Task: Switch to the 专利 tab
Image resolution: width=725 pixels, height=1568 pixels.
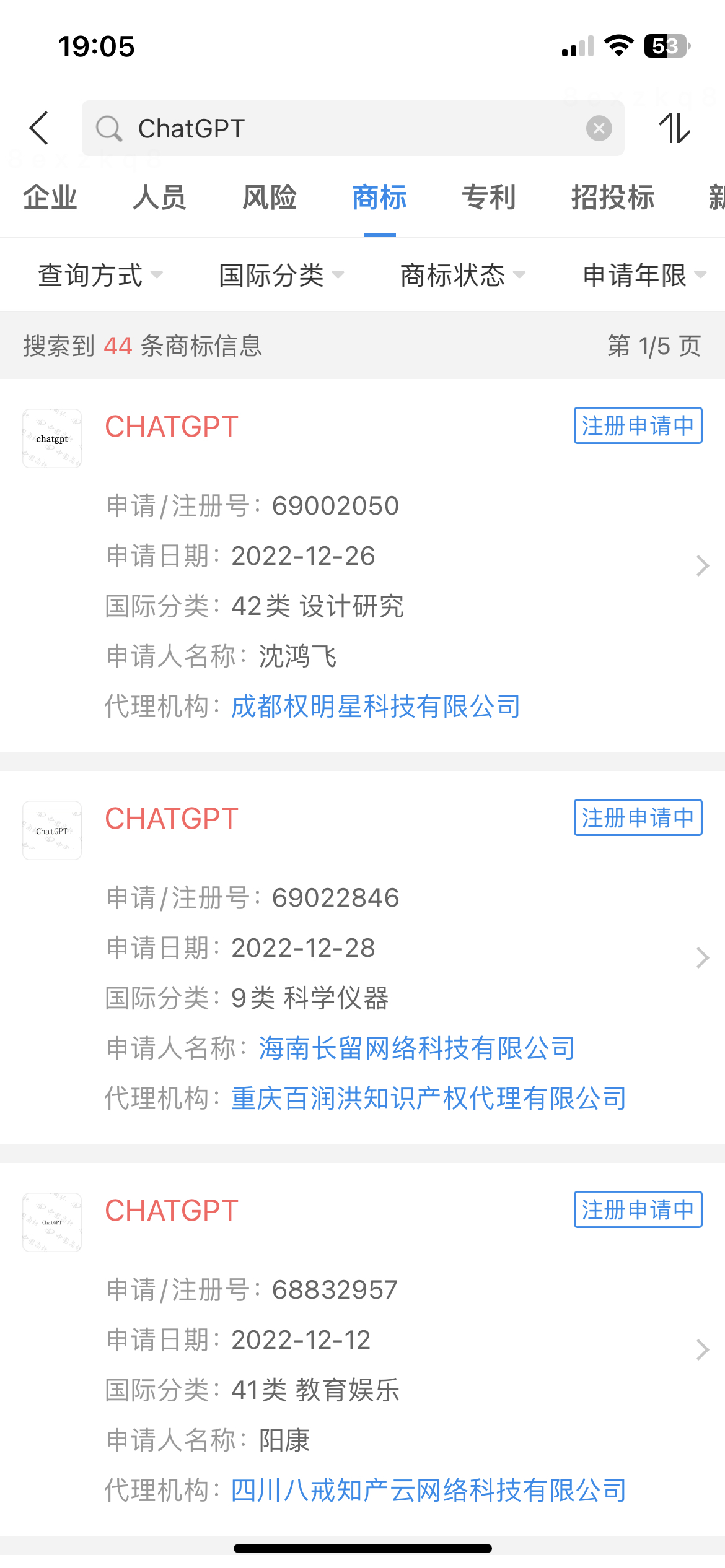Action: [489, 198]
